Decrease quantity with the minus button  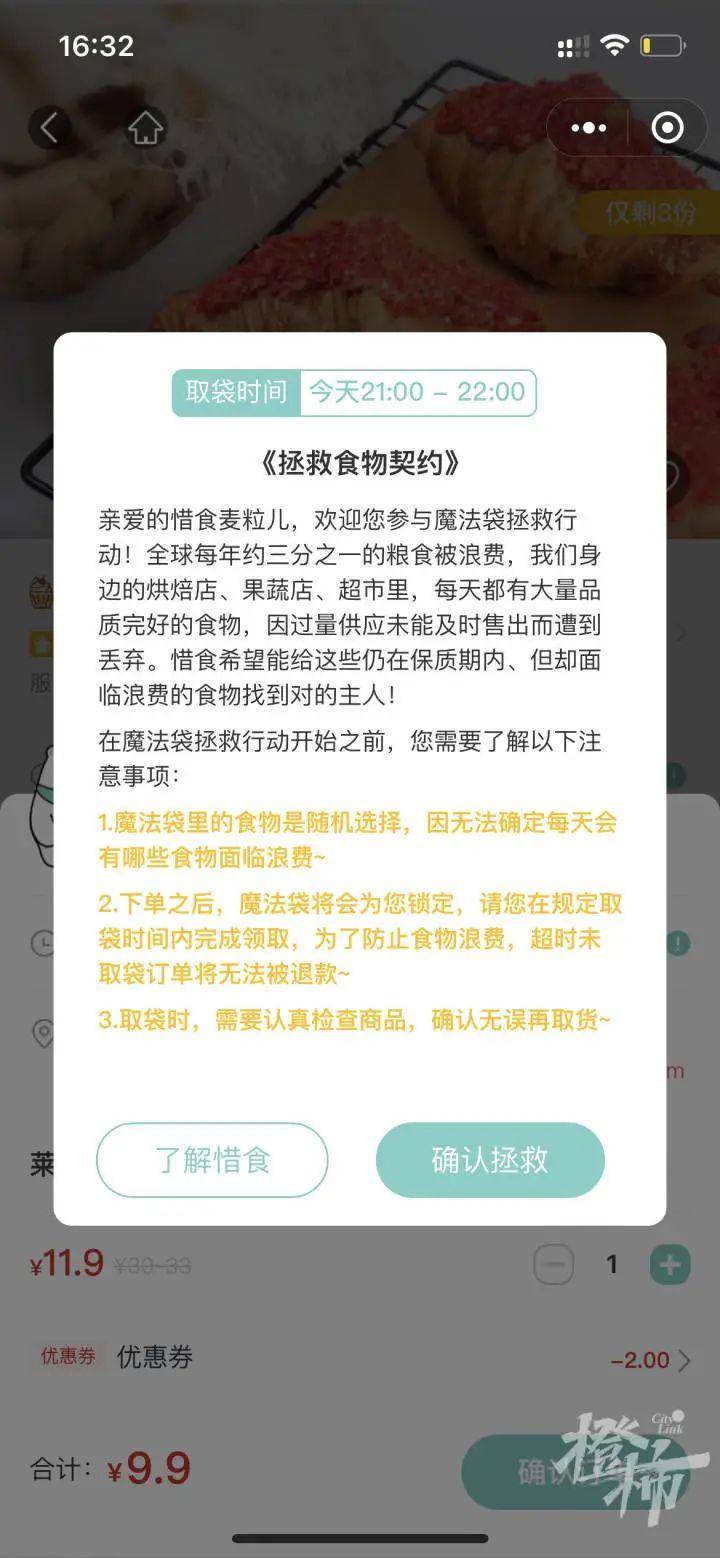[x=553, y=1265]
